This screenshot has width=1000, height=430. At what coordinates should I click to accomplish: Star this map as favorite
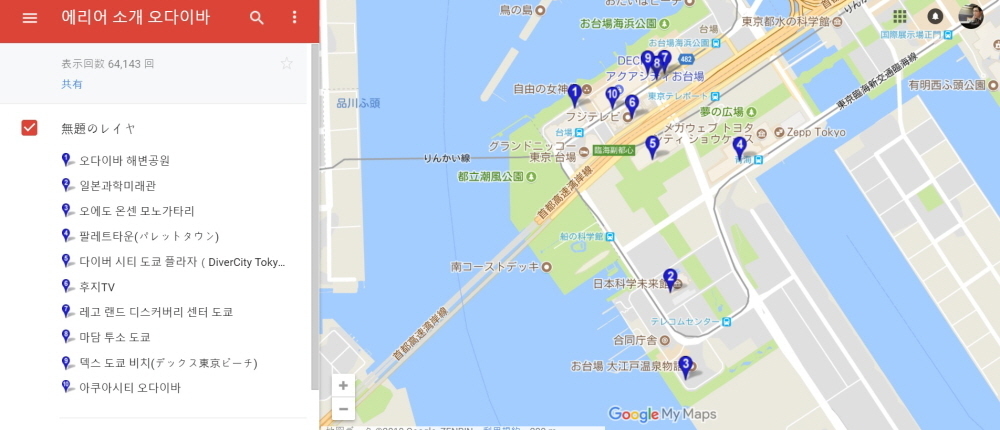tap(287, 63)
